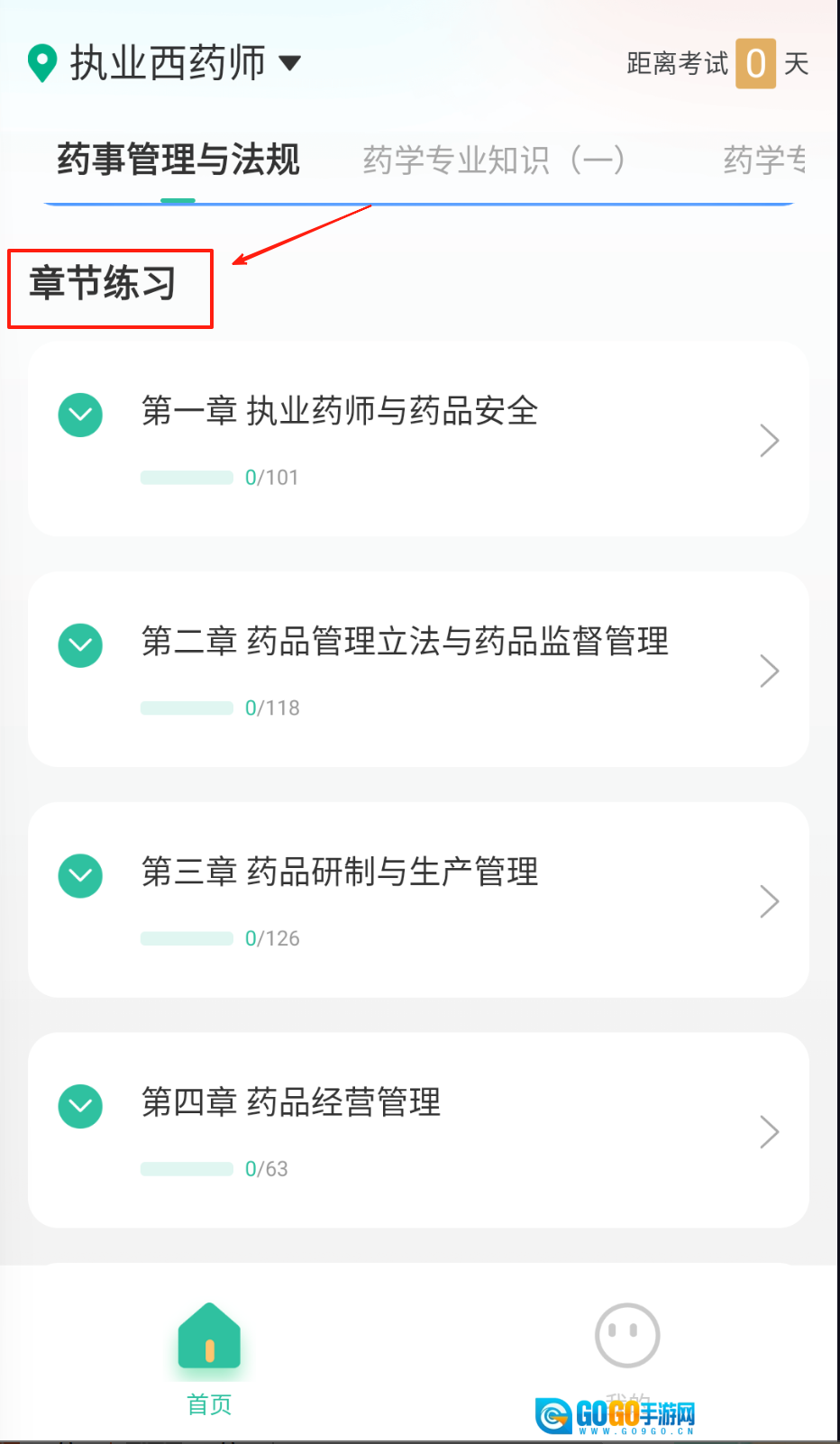This screenshot has height=1444, width=840.
Task: Open 第二章 药品管理立法与药品监督管理
Action: (x=418, y=670)
